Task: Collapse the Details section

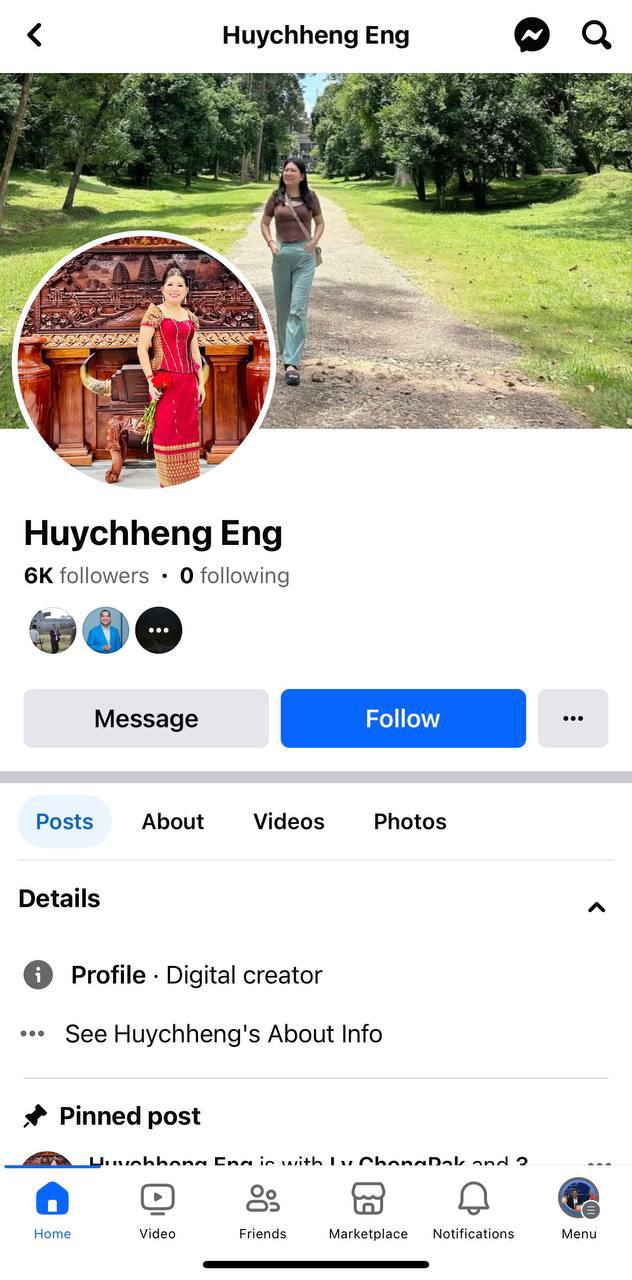Action: (596, 907)
